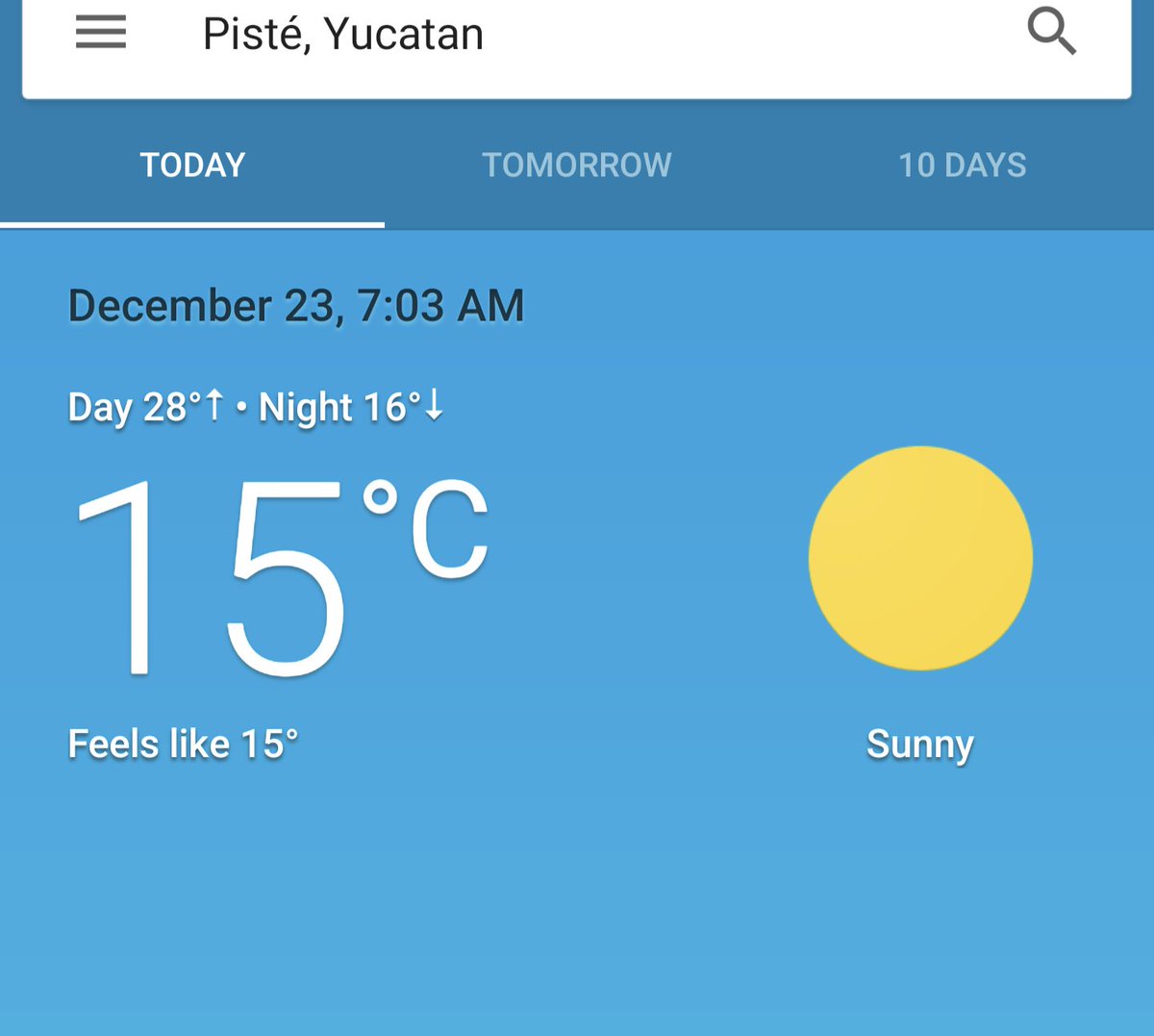View the 10 Days forecast tab
1154x1036 pixels.
click(x=962, y=165)
